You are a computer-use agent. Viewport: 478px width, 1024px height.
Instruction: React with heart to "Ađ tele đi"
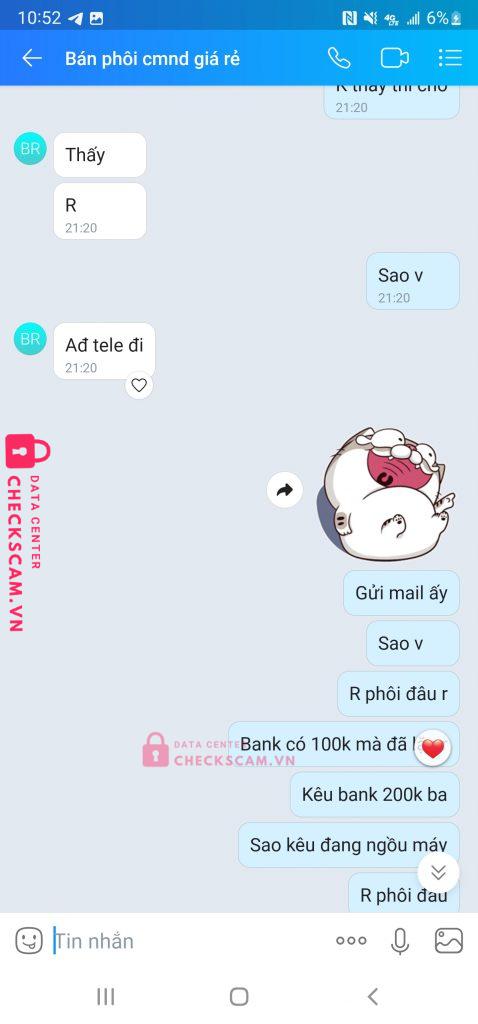click(139, 385)
